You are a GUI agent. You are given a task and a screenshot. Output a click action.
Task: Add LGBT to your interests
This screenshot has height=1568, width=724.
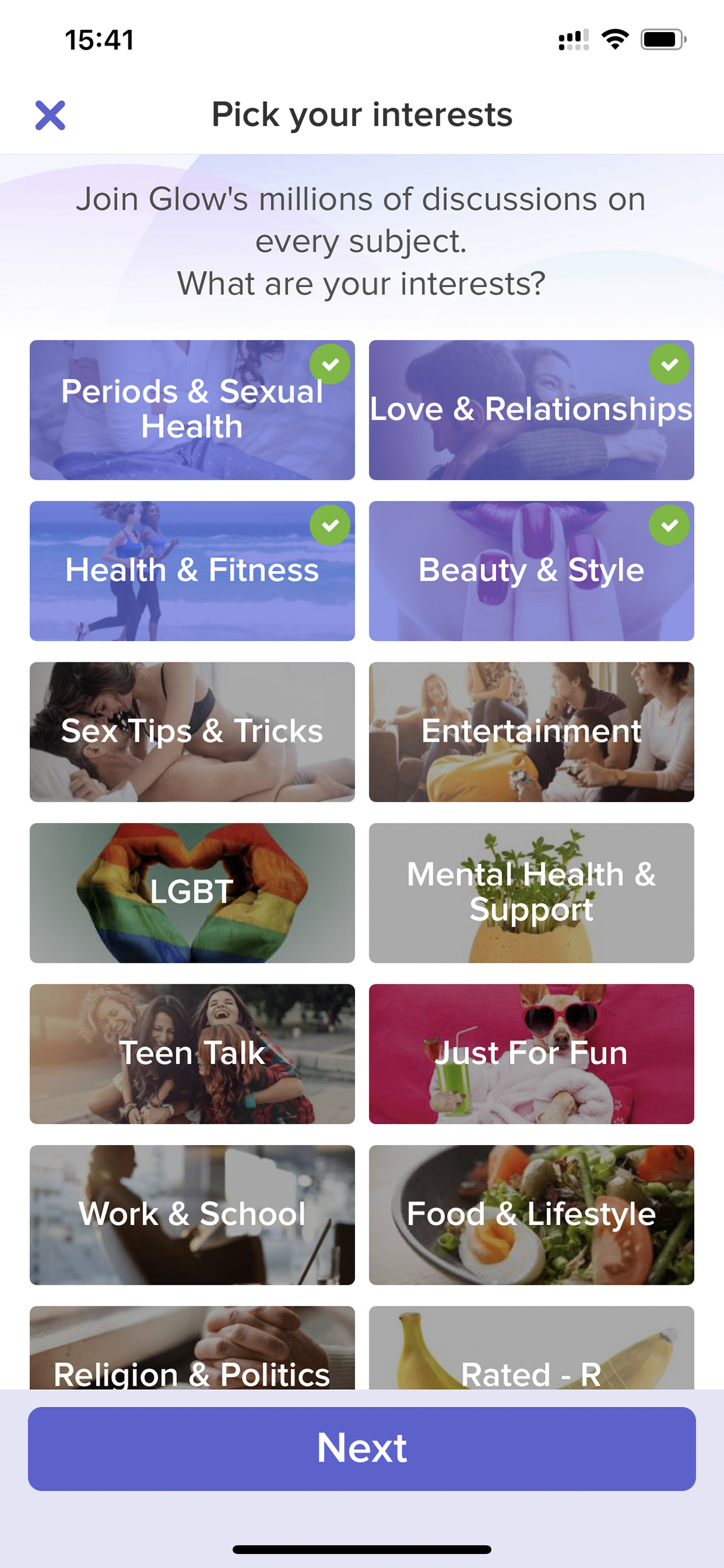(192, 892)
